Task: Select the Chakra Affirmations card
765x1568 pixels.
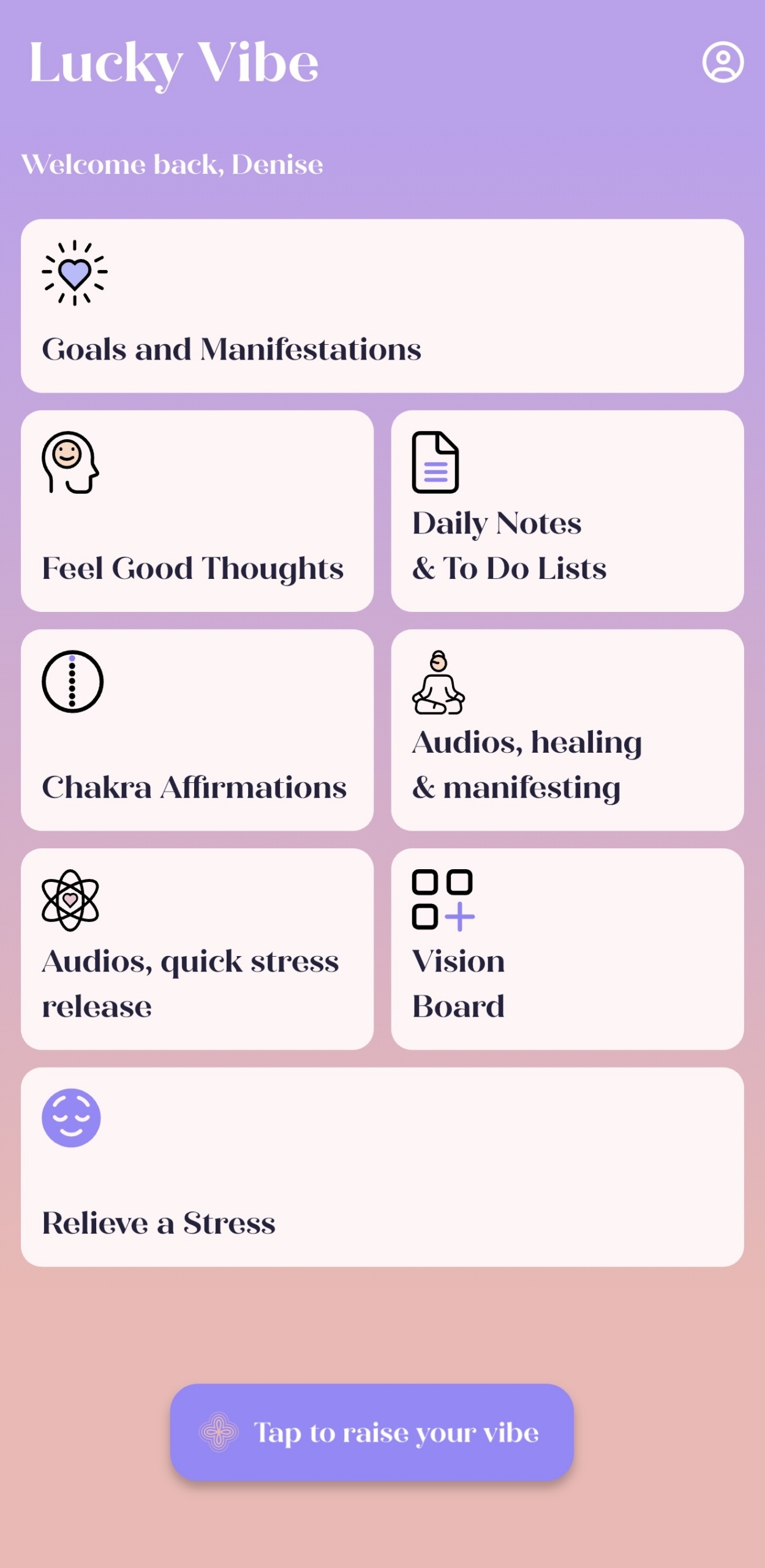Action: tap(197, 729)
